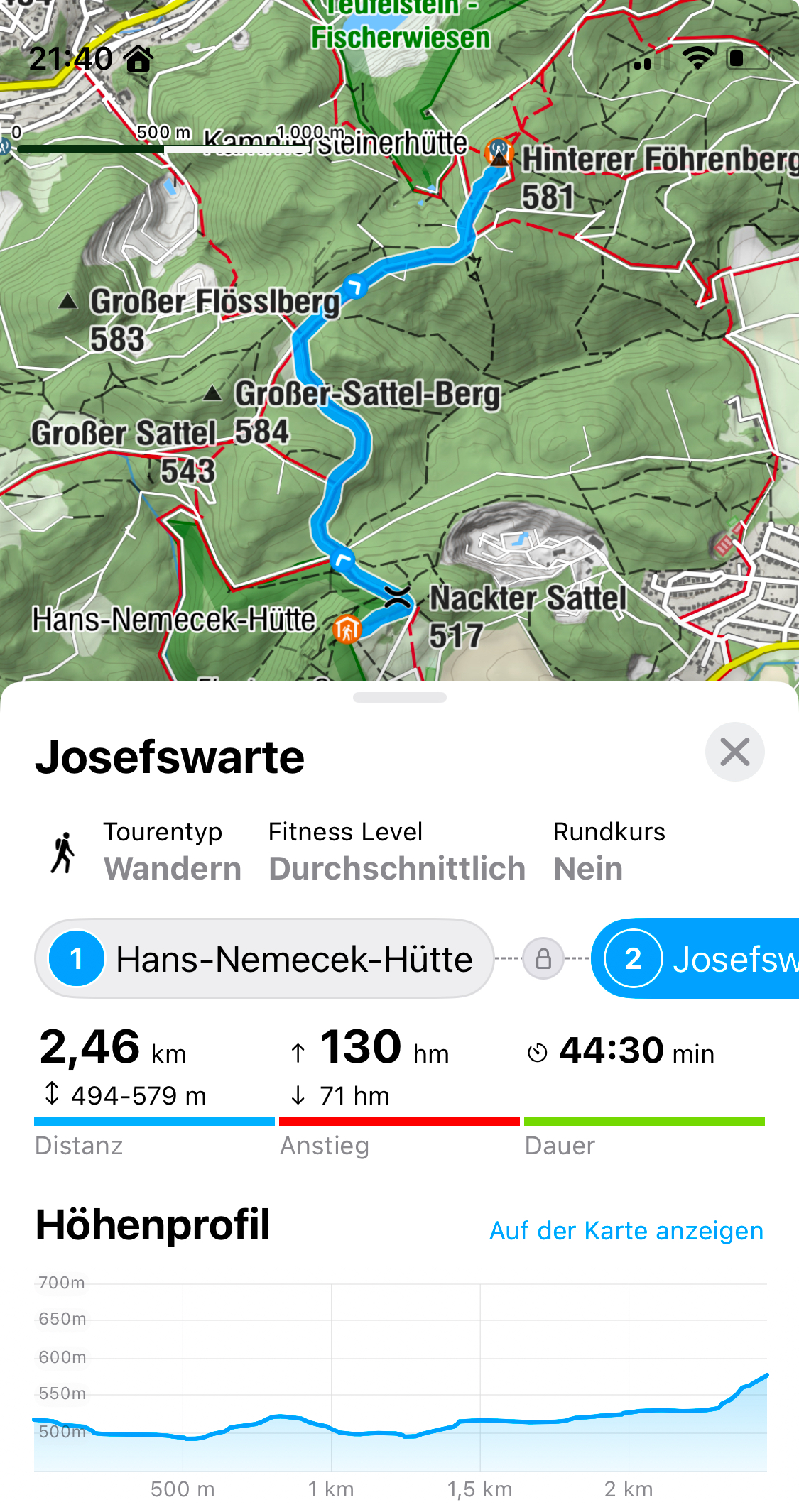
Task: Tap the Josefswarte tower marker on the map
Action: point(499,153)
